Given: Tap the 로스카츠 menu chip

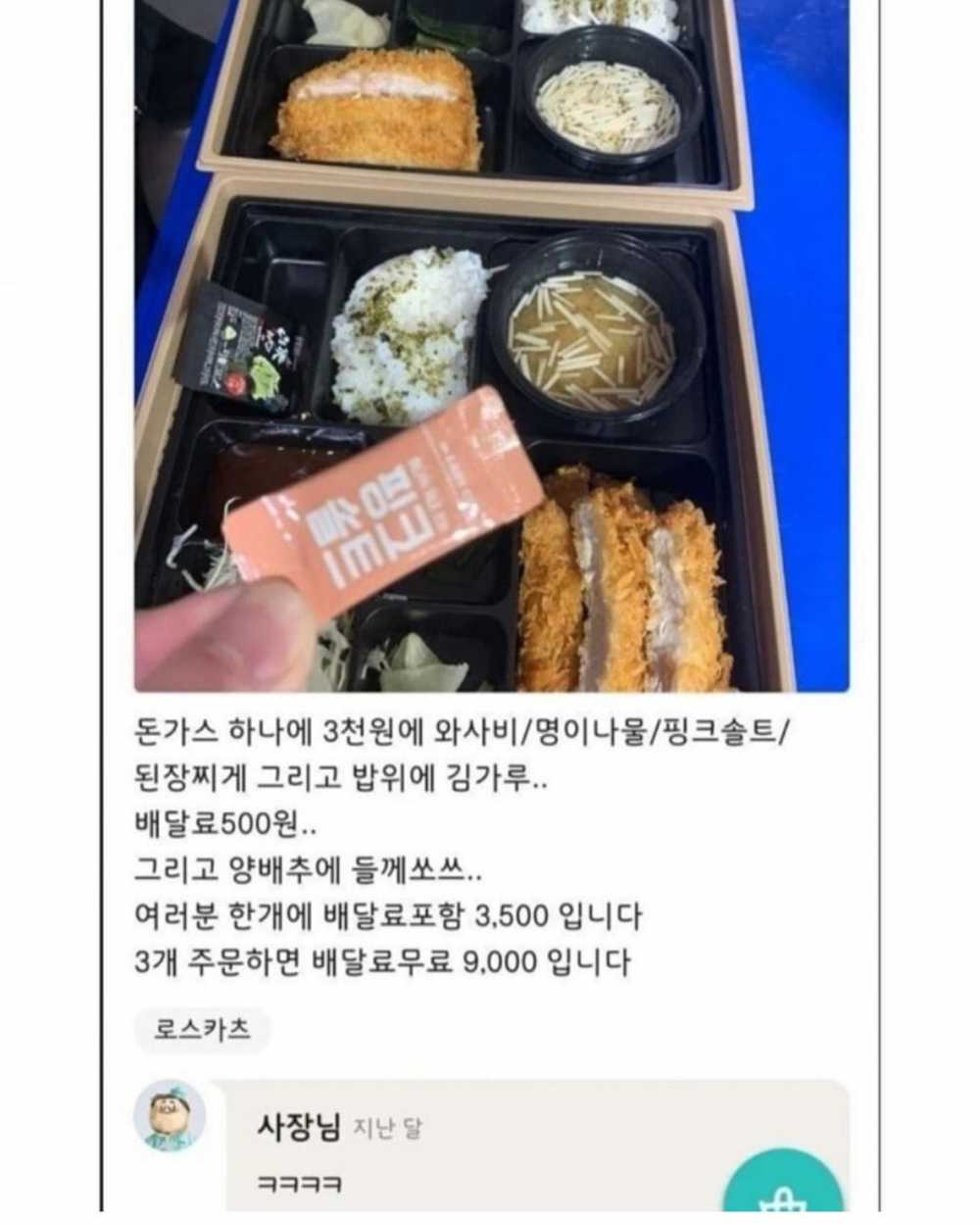Looking at the screenshot, I should click(202, 1030).
